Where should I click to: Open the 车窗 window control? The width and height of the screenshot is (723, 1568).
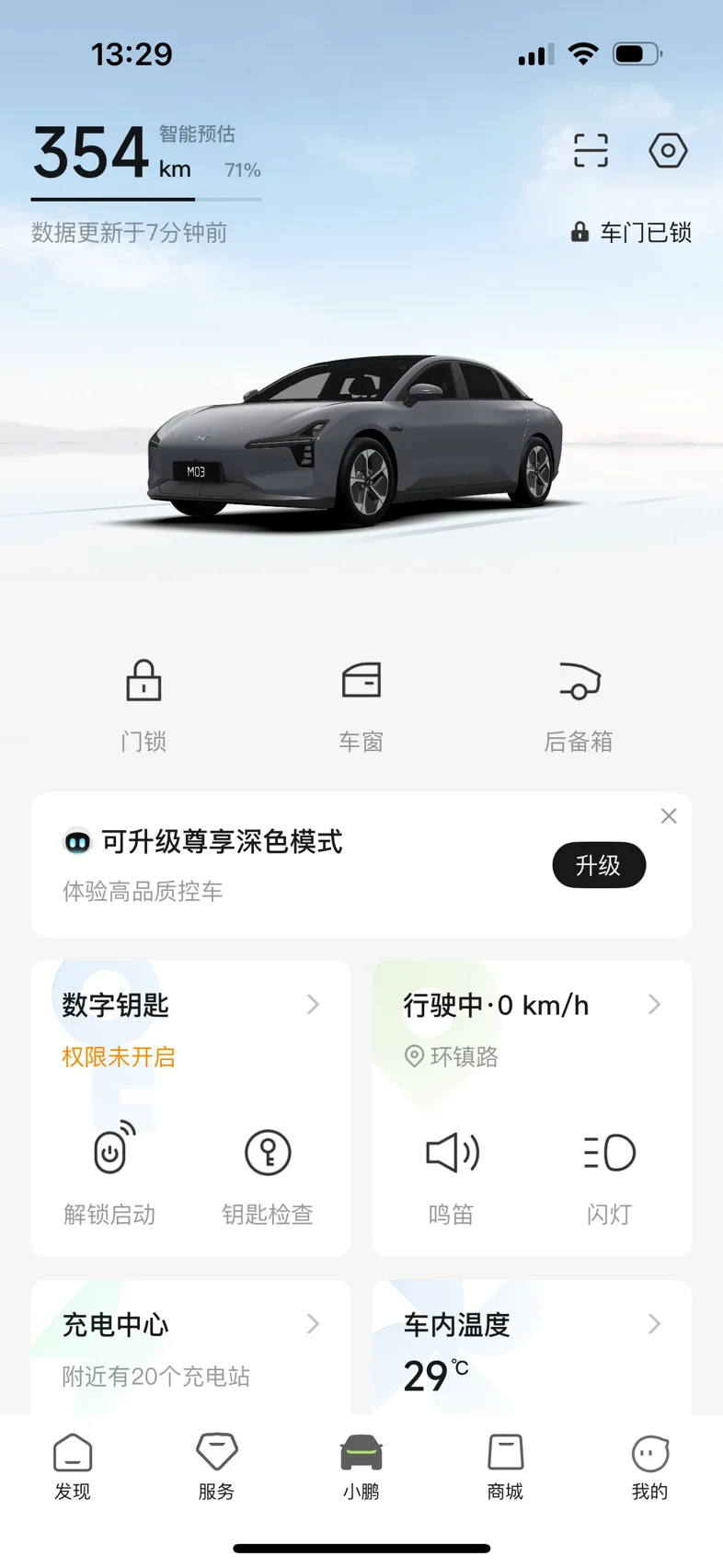[x=361, y=704]
